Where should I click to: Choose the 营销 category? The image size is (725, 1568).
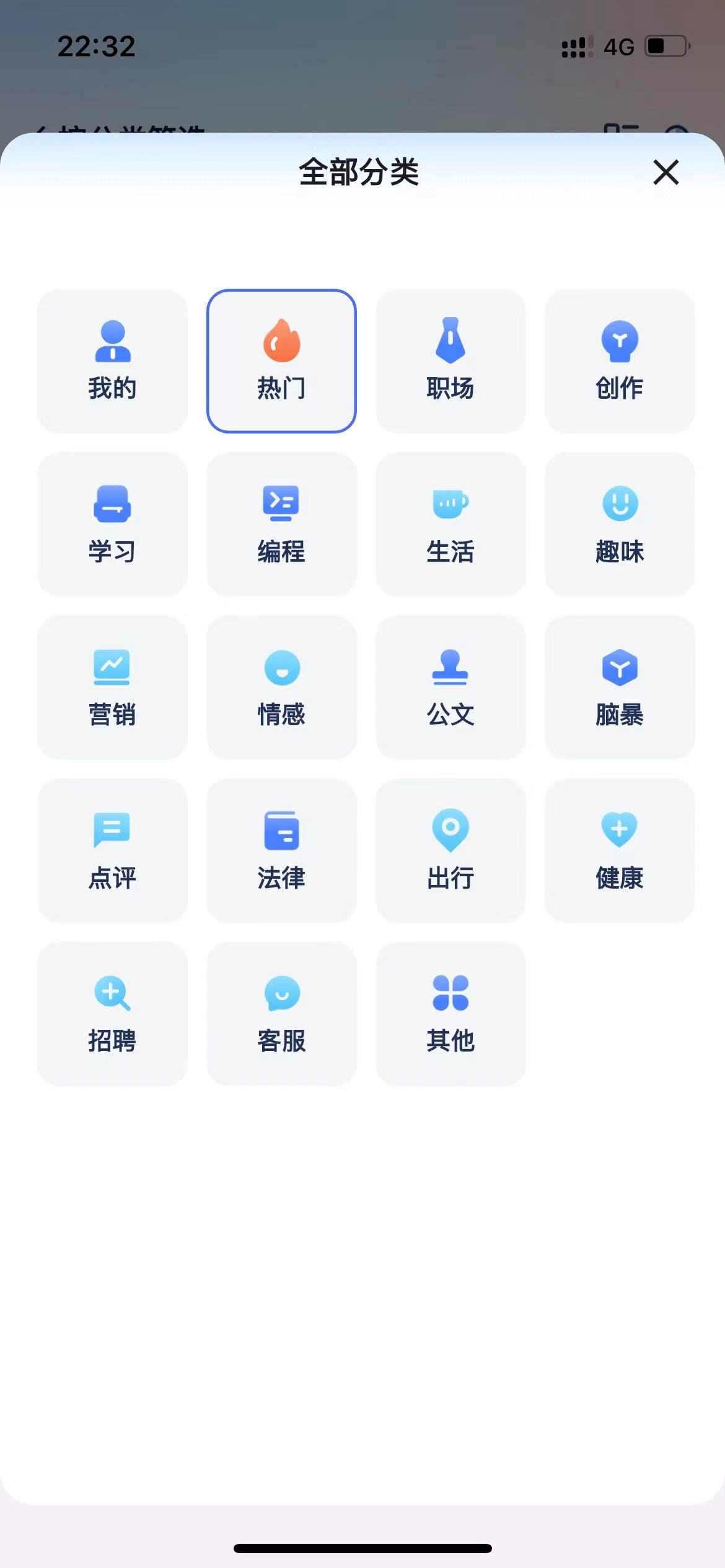point(112,687)
